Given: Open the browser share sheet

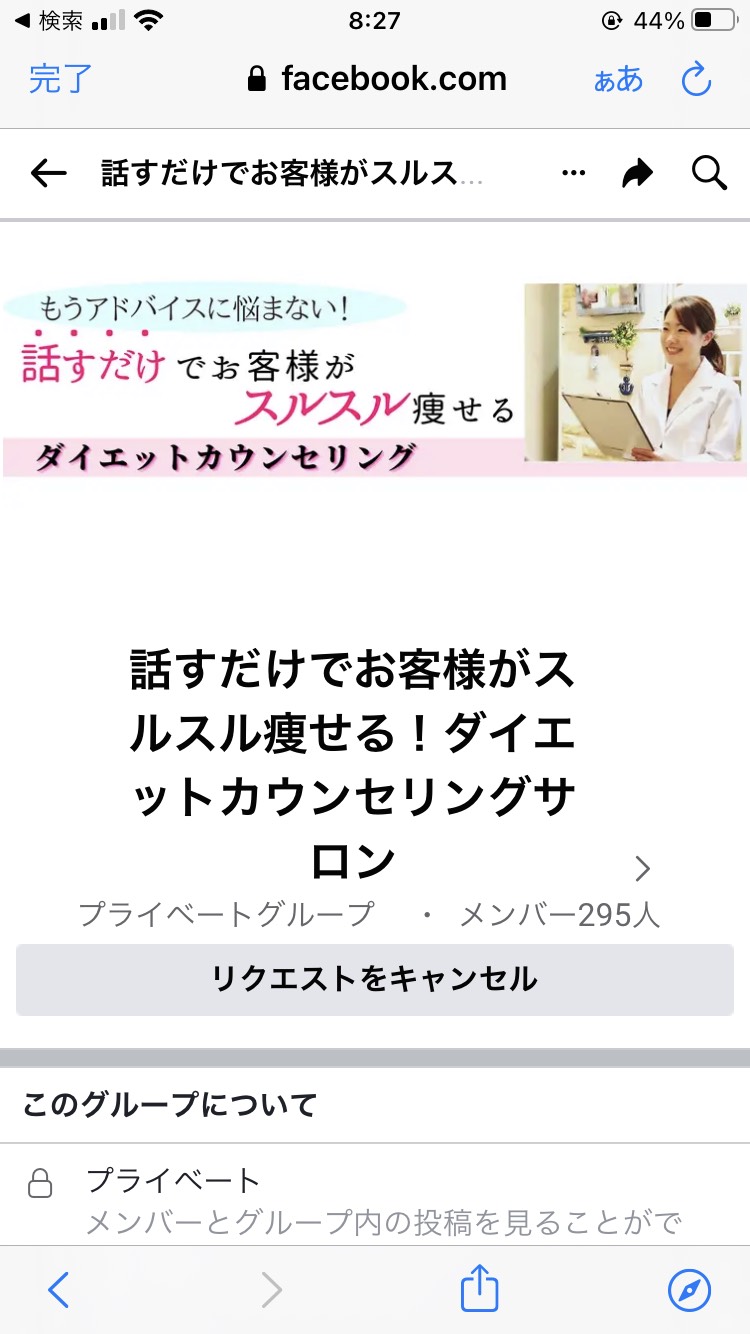Looking at the screenshot, I should pyautogui.click(x=479, y=1288).
